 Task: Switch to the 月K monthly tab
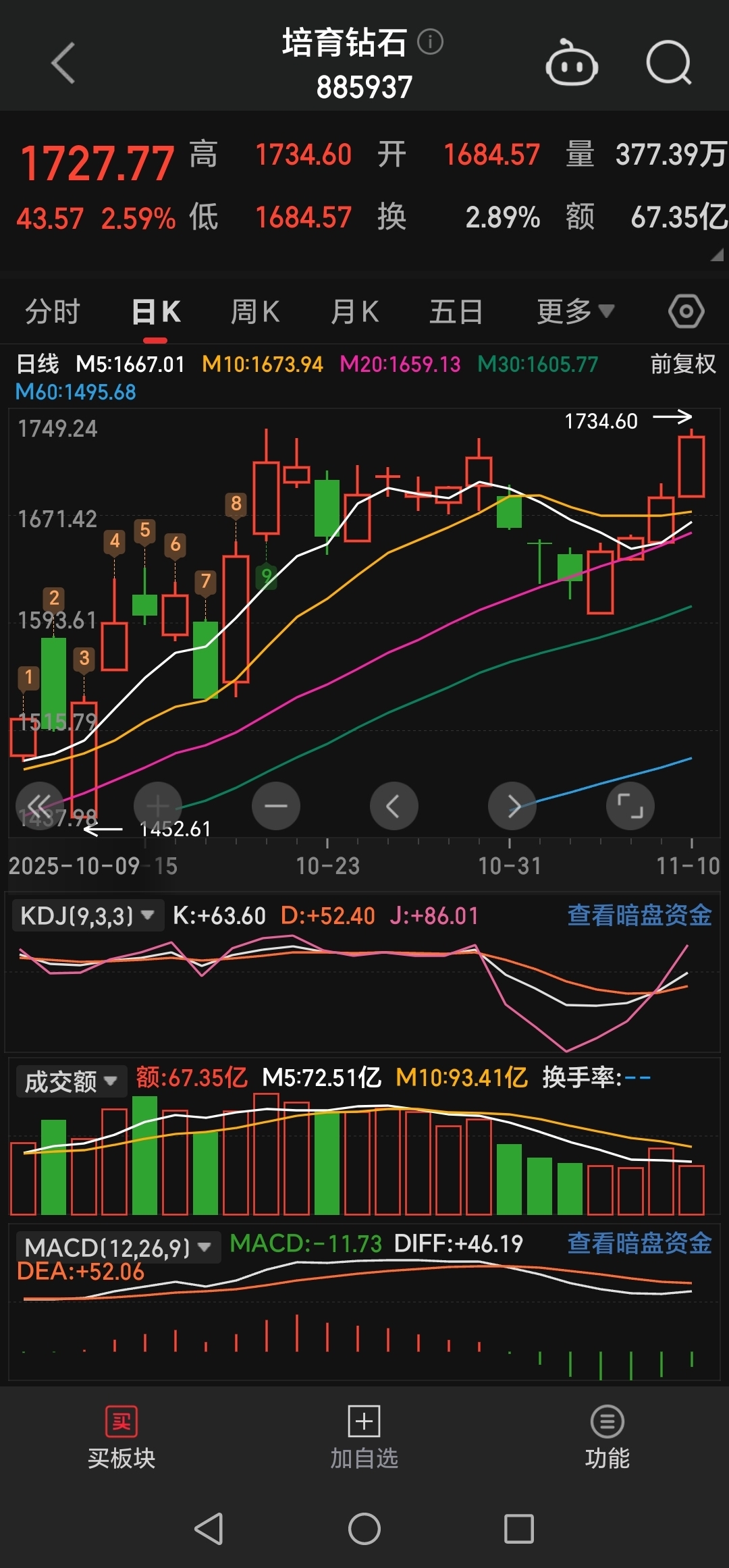click(354, 312)
